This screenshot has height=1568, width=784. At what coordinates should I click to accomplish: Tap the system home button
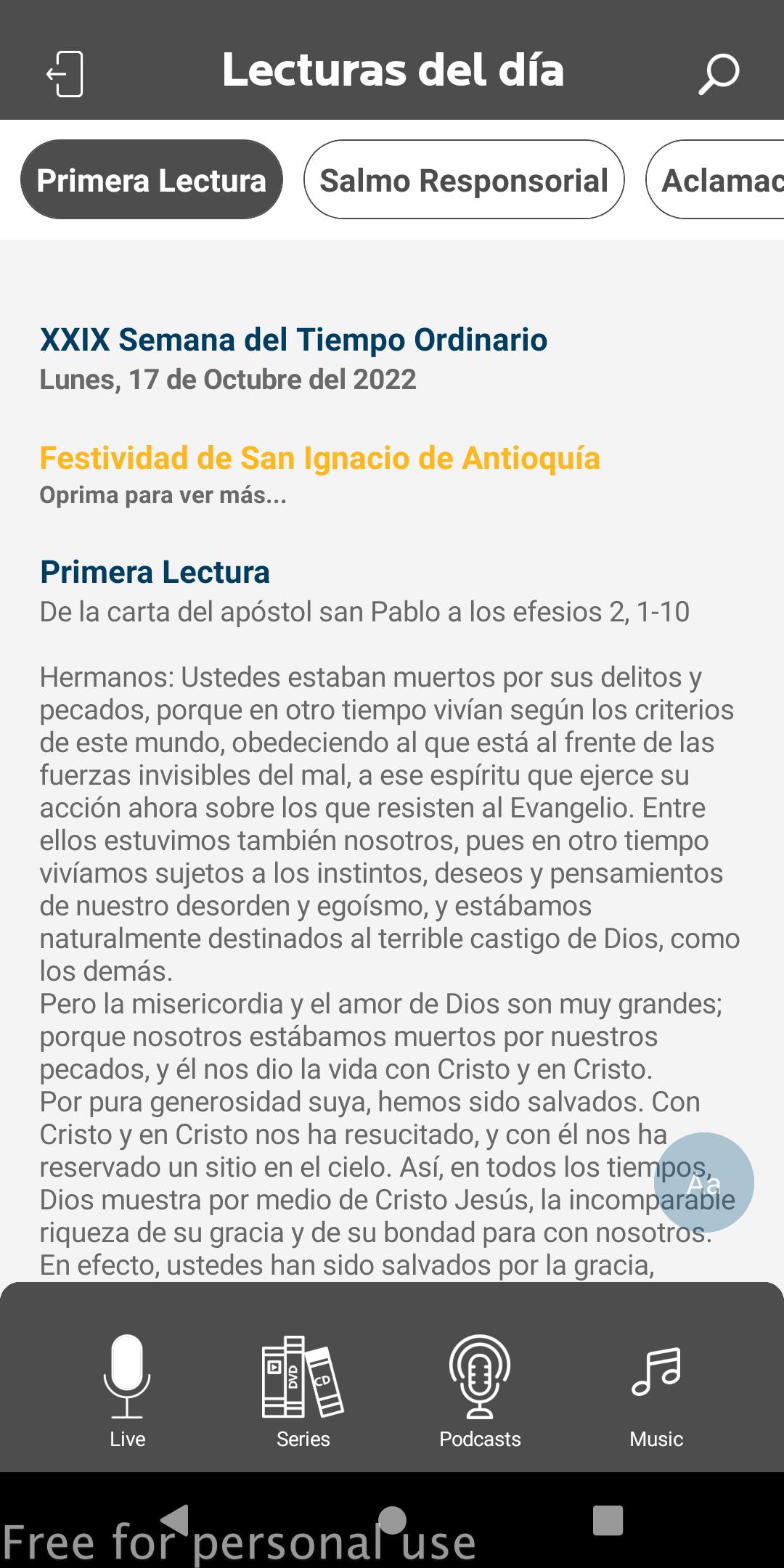click(x=392, y=1520)
